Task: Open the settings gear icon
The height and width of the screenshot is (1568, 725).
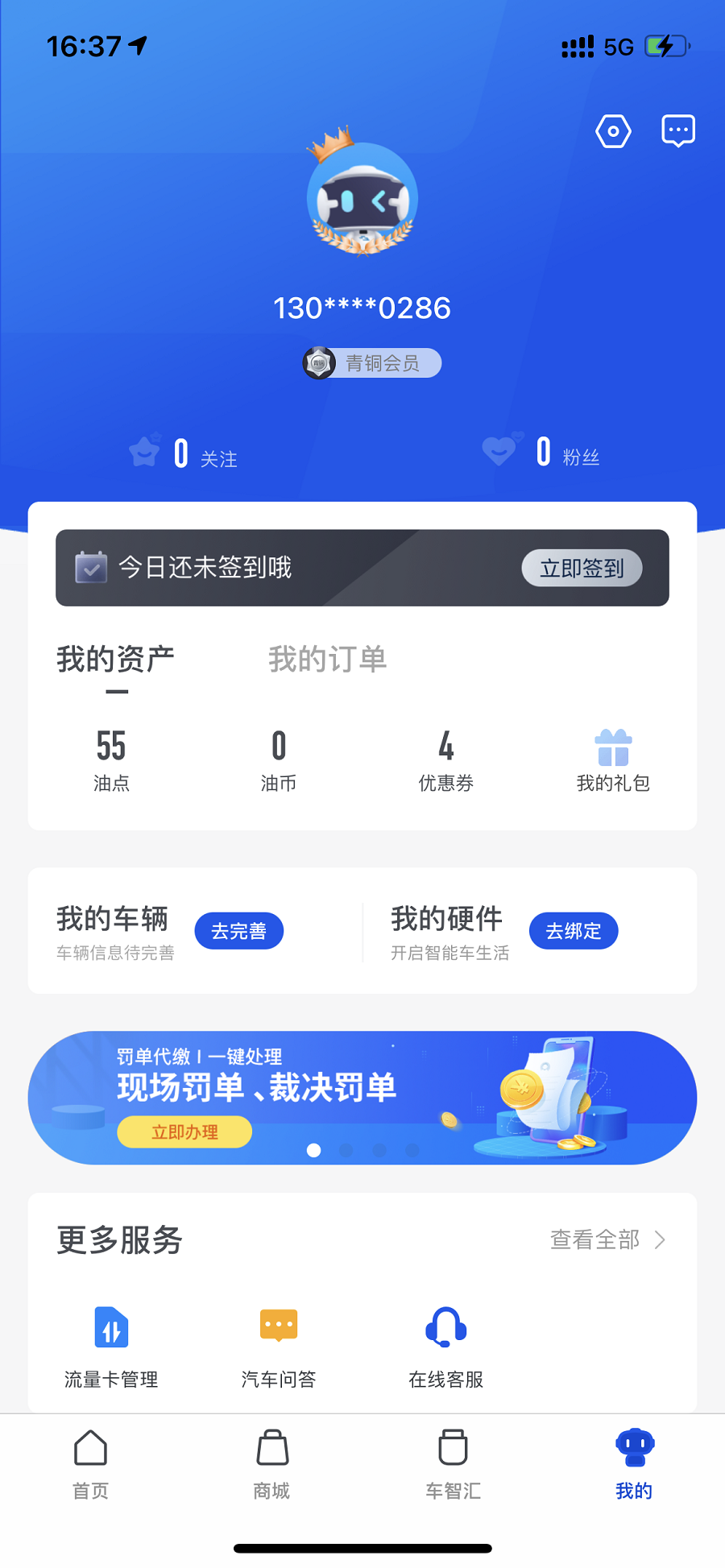Action: point(613,130)
